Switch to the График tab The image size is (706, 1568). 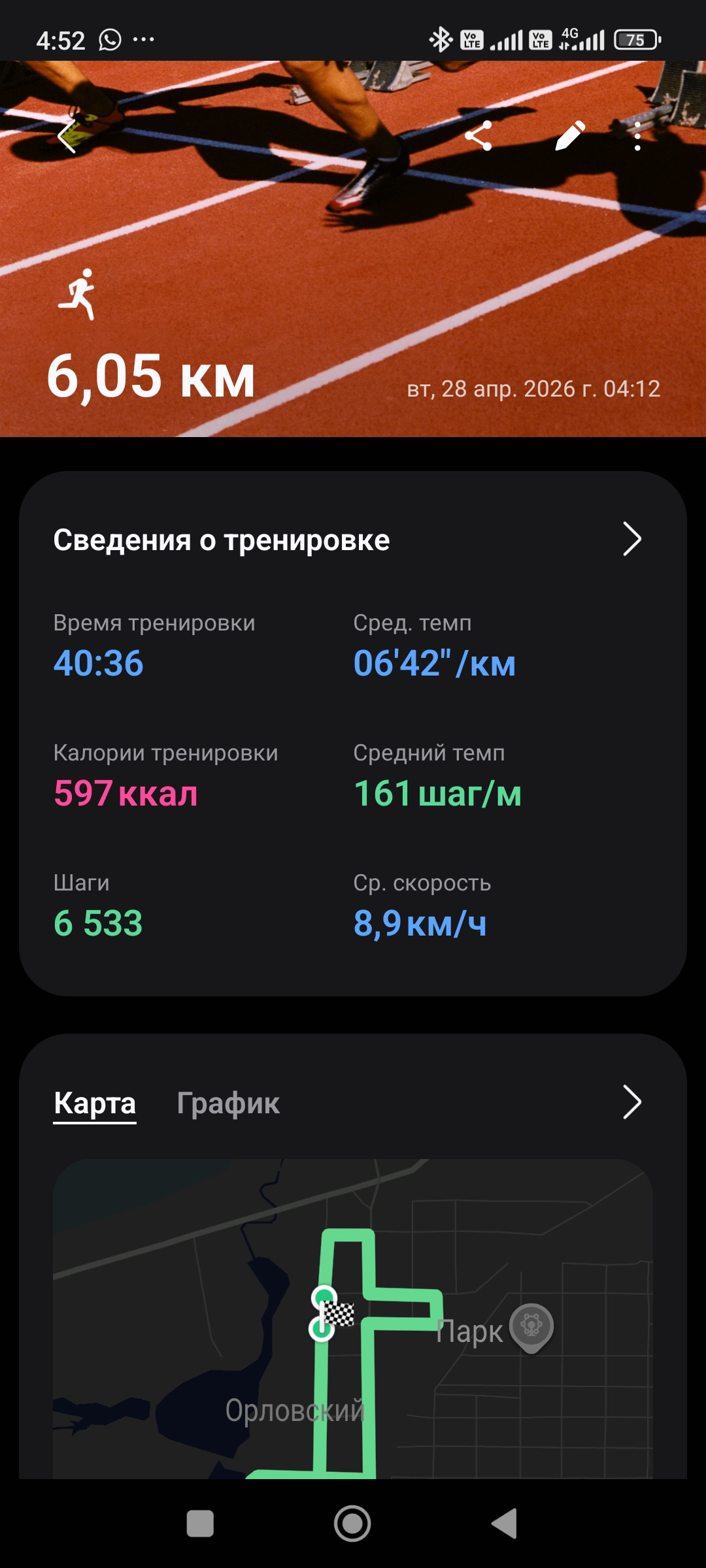228,1103
